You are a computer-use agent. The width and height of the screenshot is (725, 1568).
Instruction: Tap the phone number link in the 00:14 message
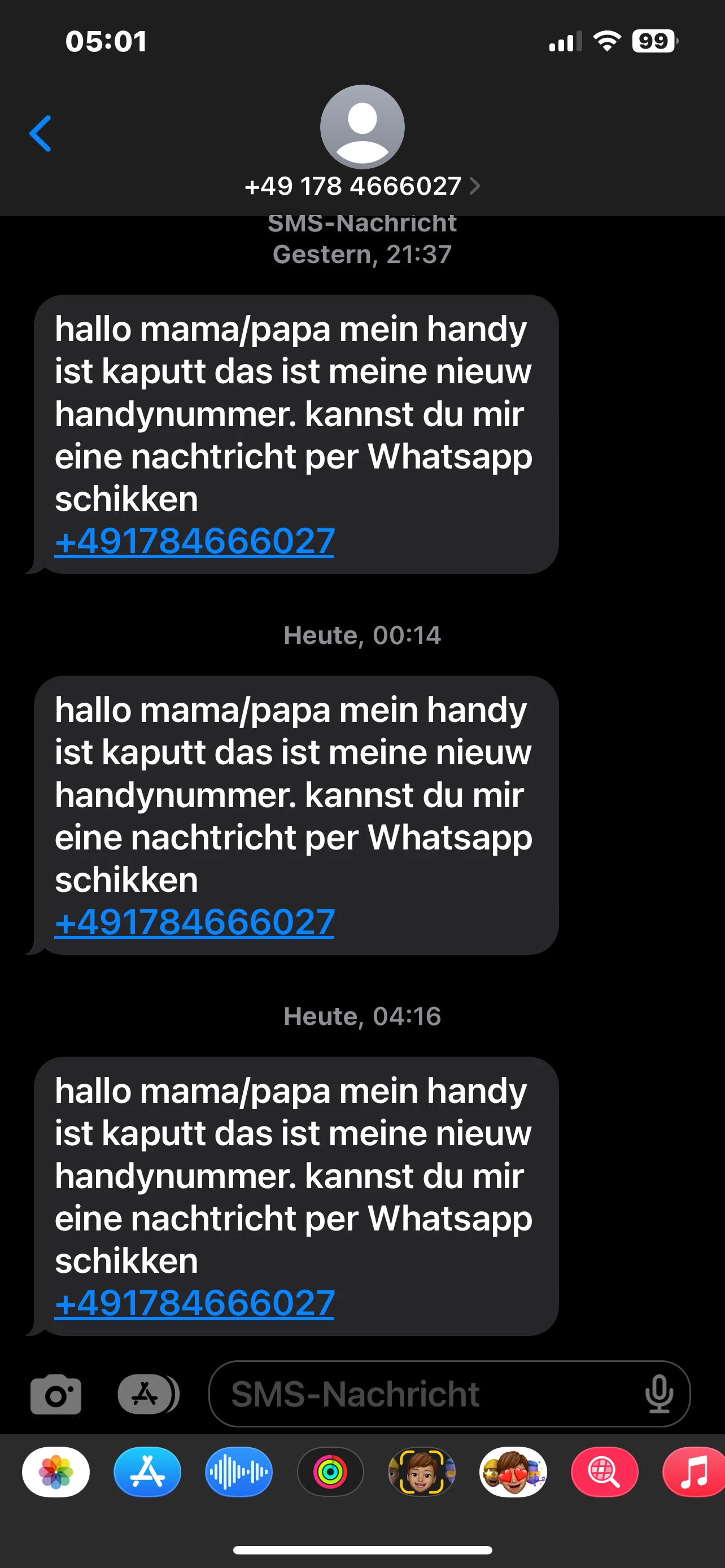(195, 922)
